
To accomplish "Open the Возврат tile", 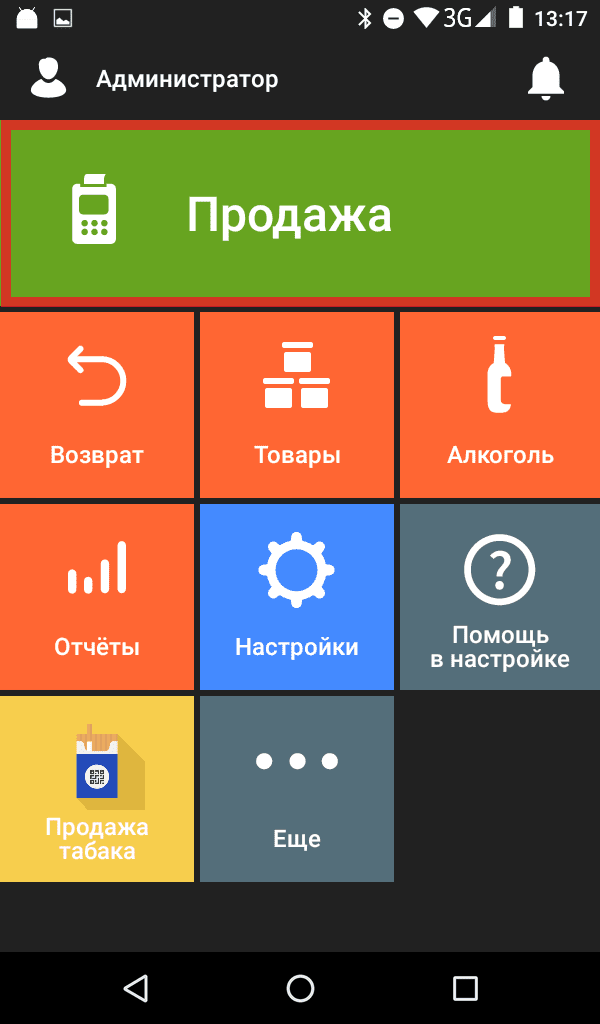I will click(97, 405).
